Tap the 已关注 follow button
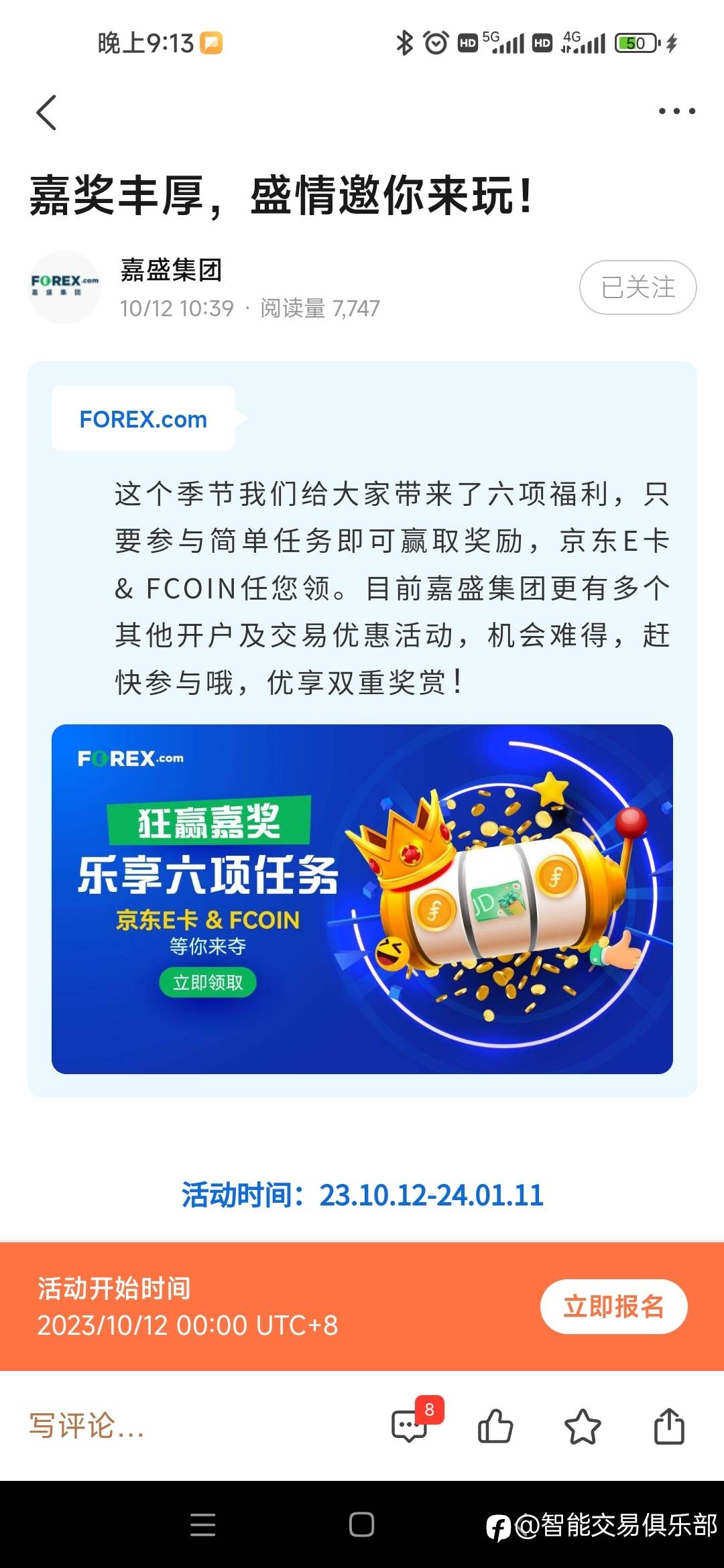 [x=638, y=287]
